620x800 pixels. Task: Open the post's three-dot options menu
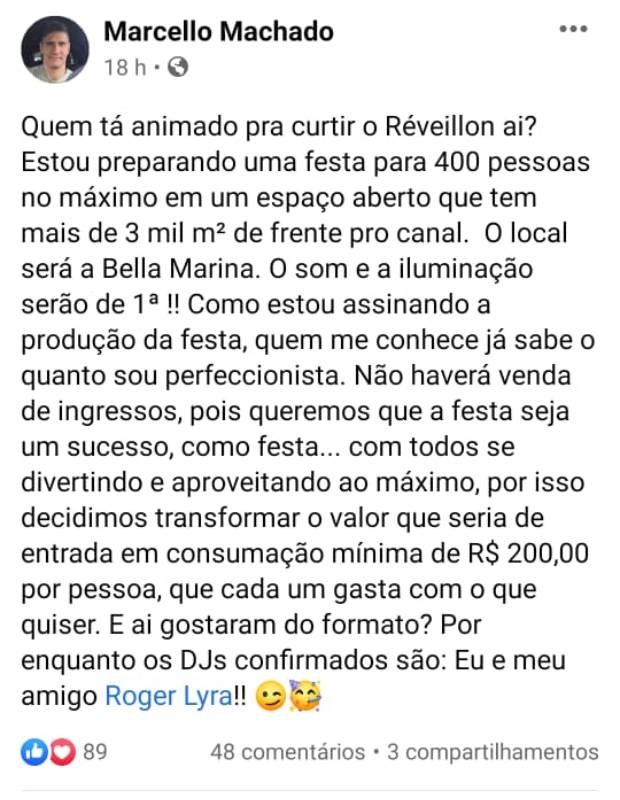coord(573,30)
